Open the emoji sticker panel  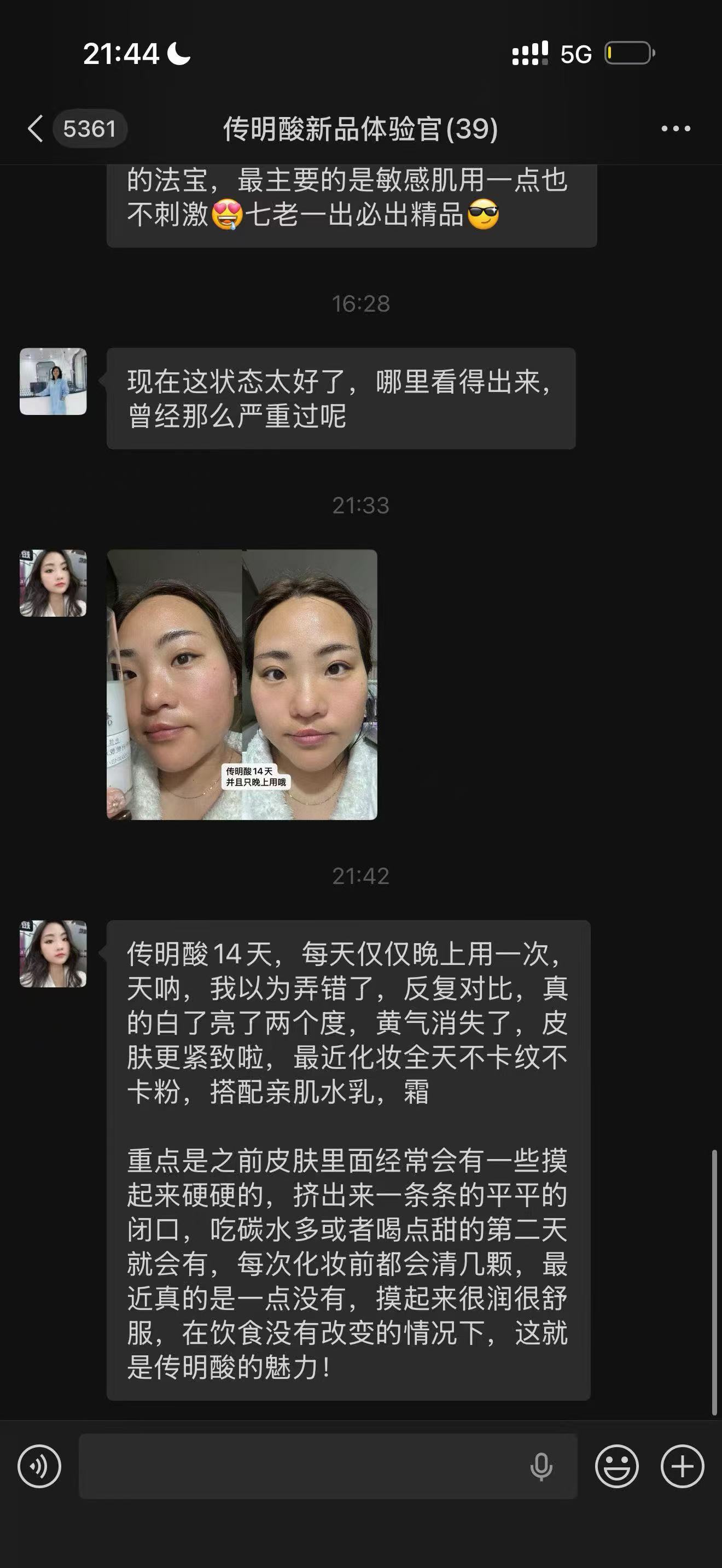coord(616,1466)
